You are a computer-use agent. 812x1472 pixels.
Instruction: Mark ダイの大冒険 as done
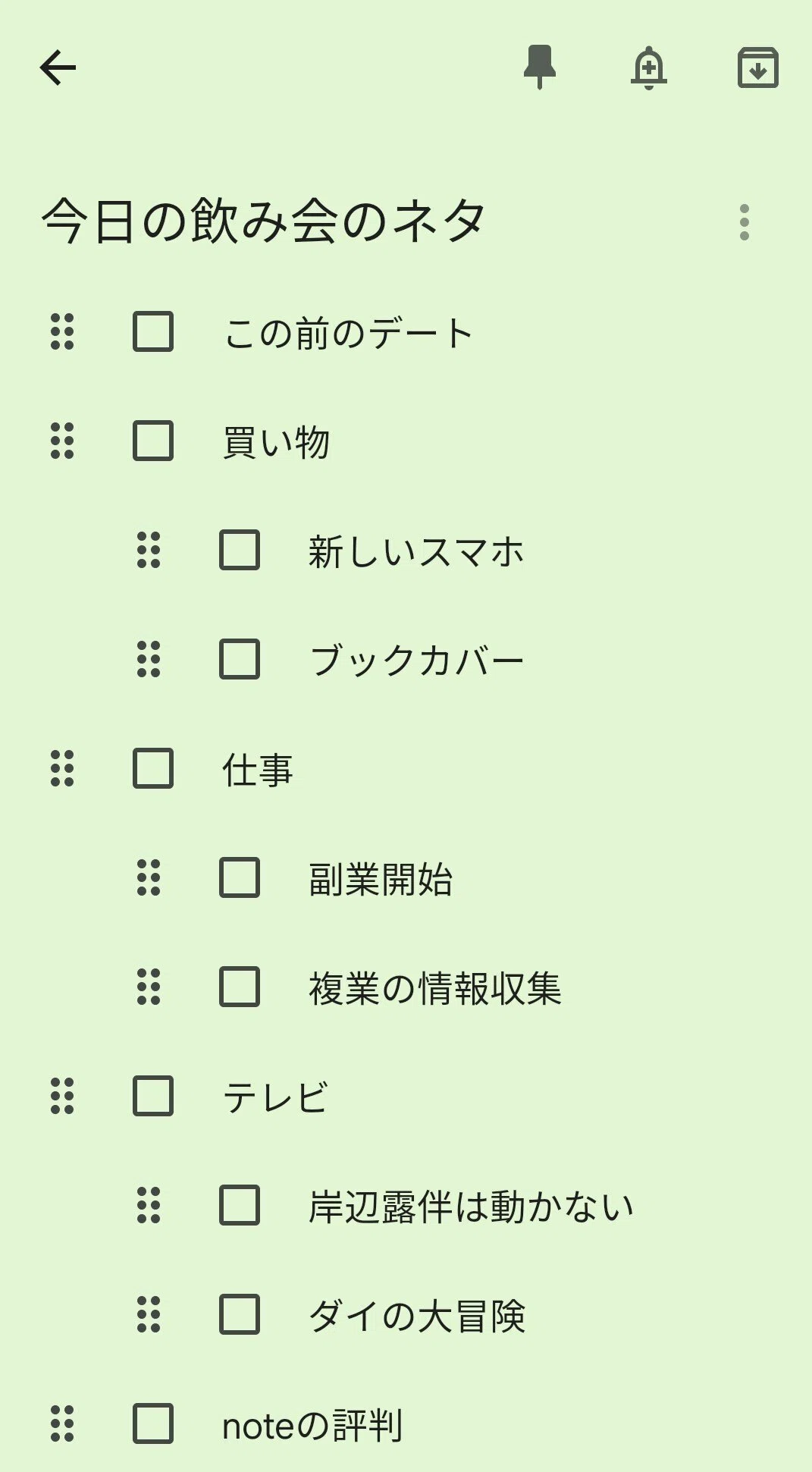240,1314
